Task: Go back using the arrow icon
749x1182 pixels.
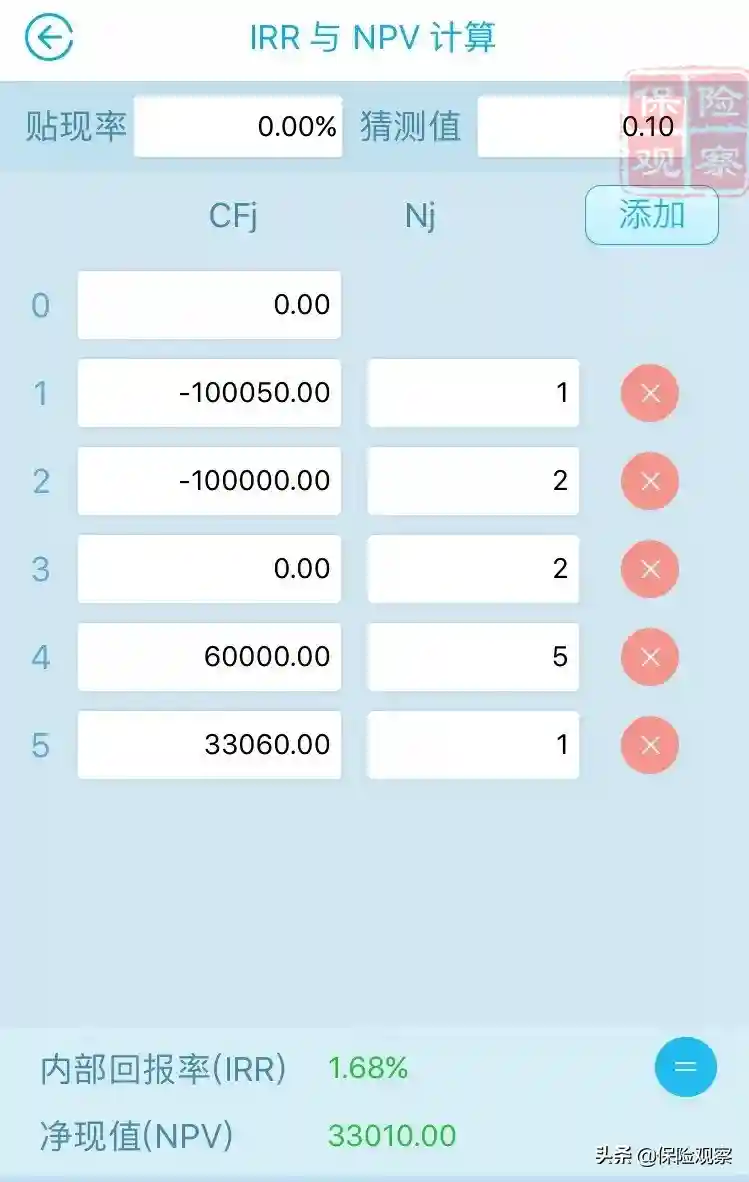Action: 49,39
